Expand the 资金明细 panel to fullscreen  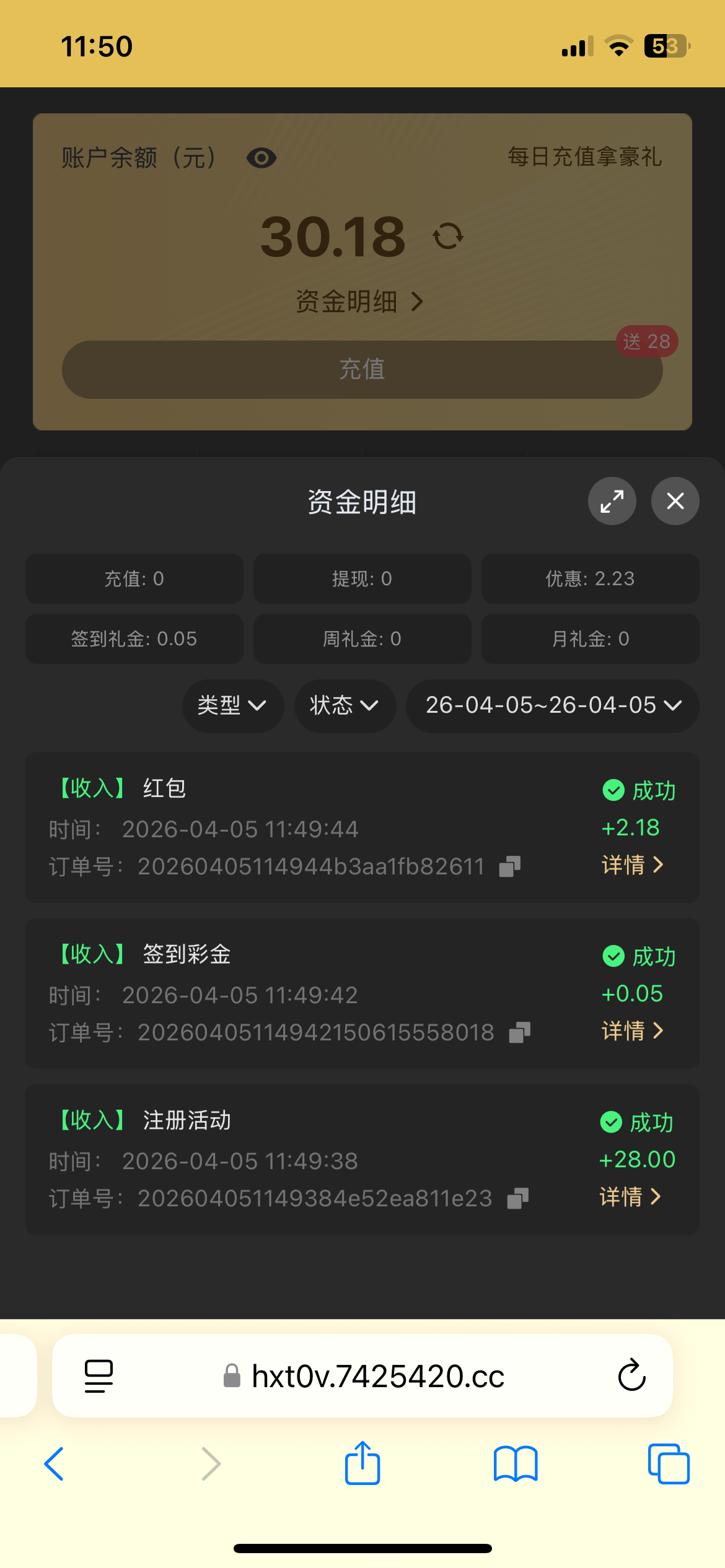click(x=612, y=501)
